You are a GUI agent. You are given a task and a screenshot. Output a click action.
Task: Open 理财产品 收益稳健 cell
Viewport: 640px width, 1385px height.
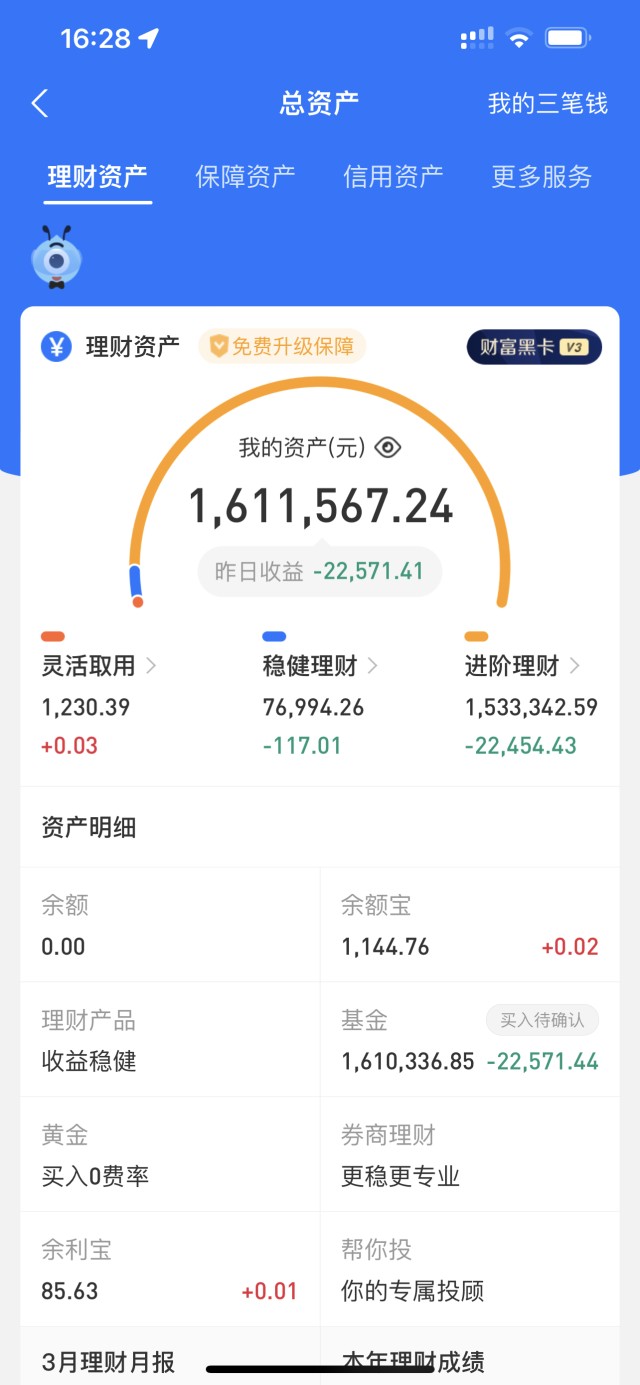pos(170,1040)
